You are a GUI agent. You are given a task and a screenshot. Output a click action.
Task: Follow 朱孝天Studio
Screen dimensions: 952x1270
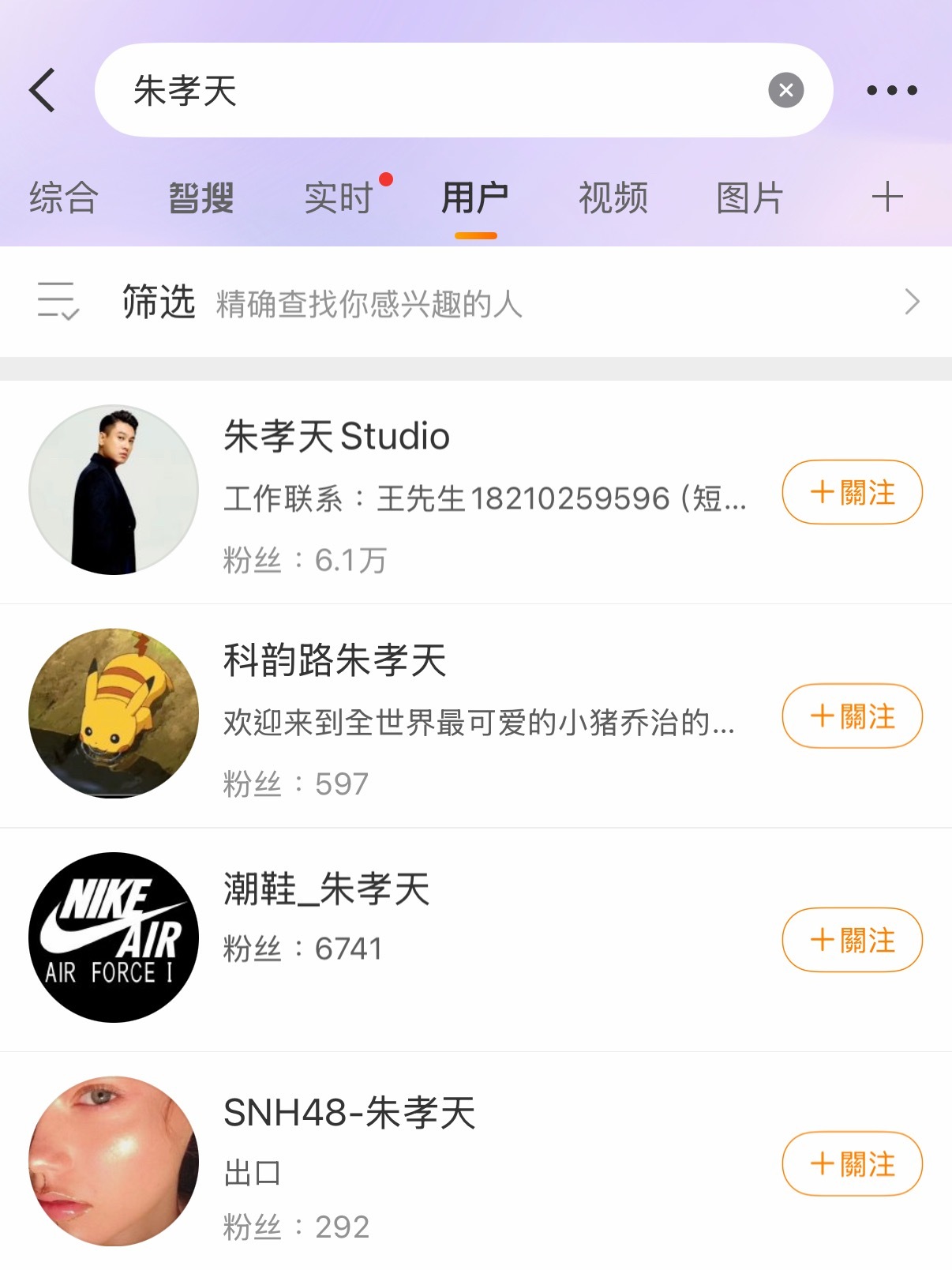pos(852,492)
